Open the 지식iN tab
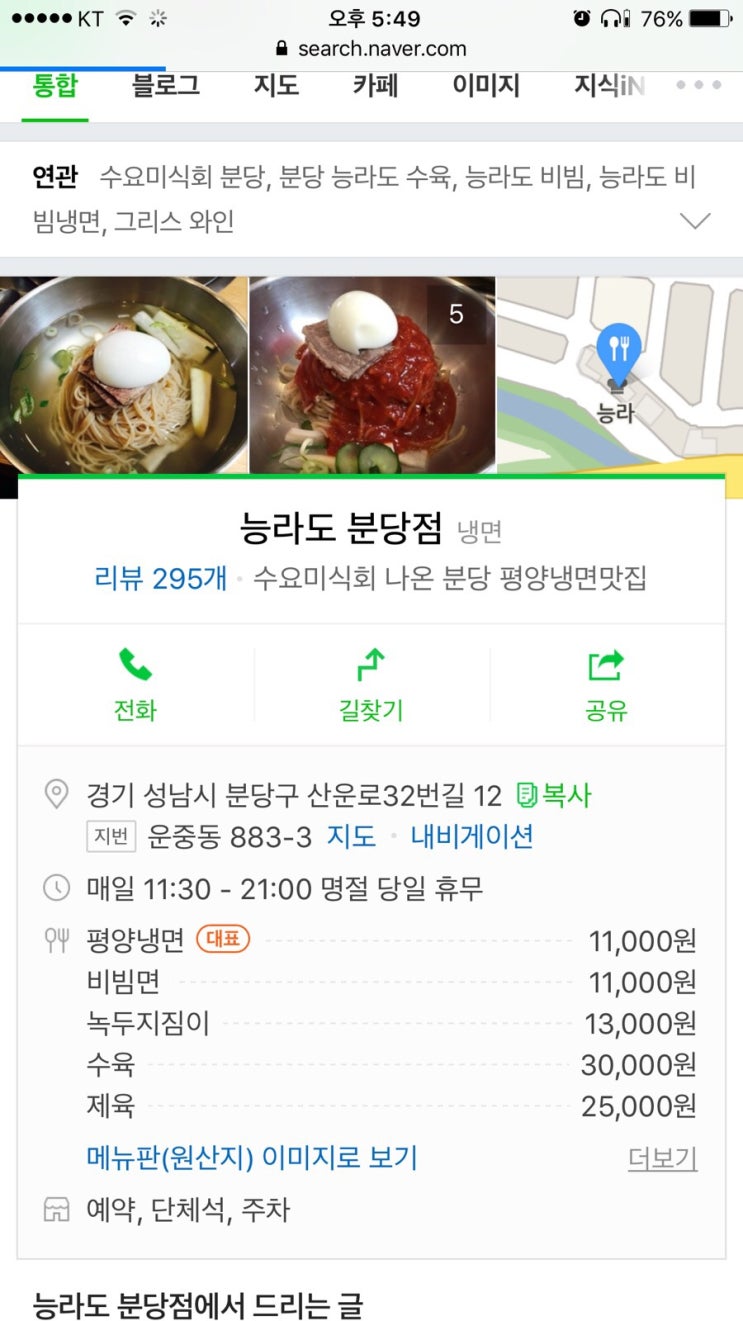Image resolution: width=743 pixels, height=1321 pixels. (608, 86)
